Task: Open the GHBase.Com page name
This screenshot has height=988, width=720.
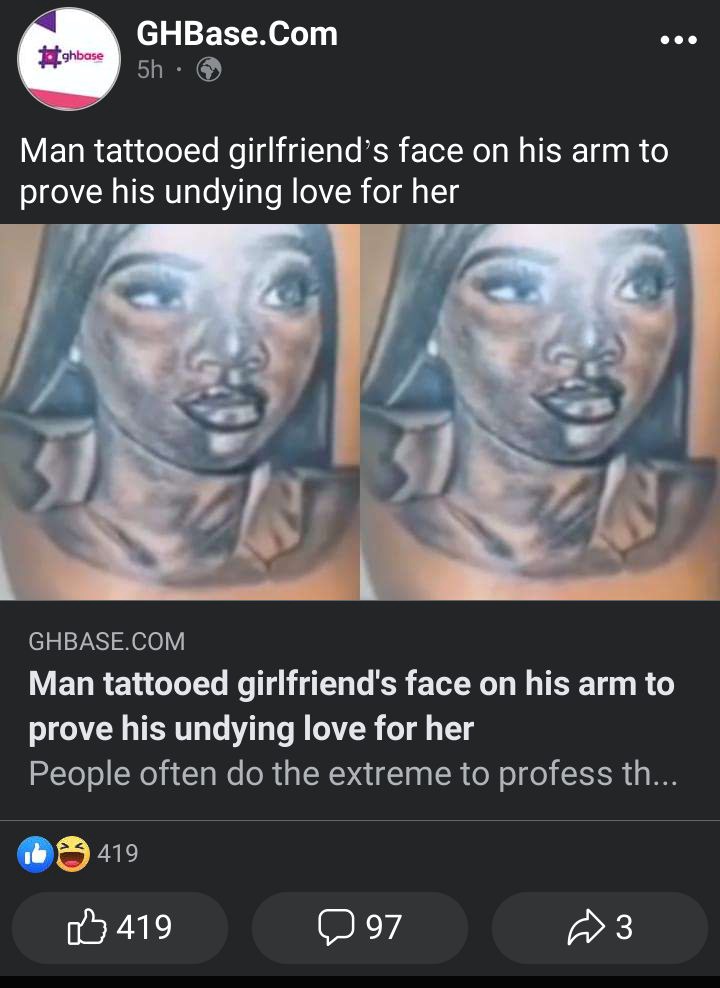Action: tap(237, 33)
